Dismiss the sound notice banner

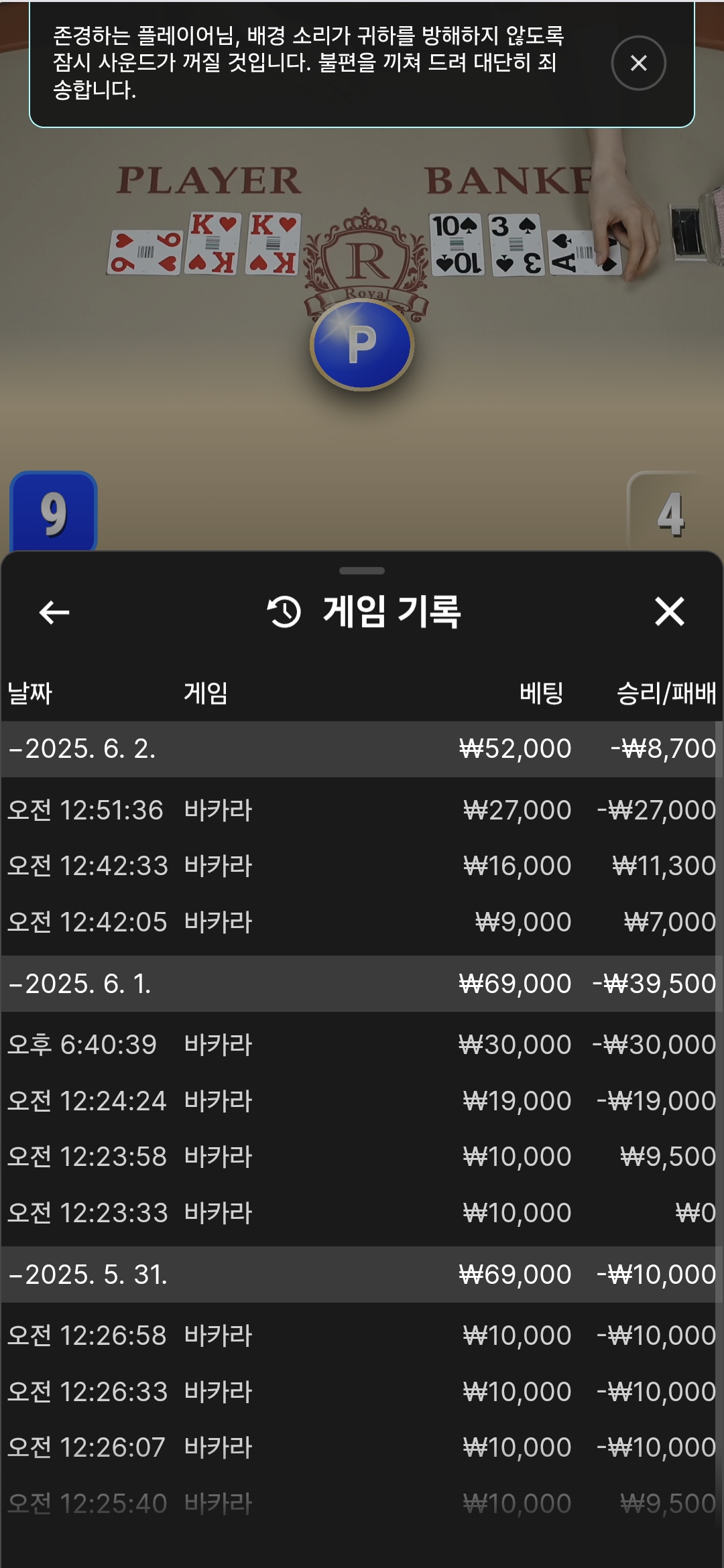pos(638,63)
